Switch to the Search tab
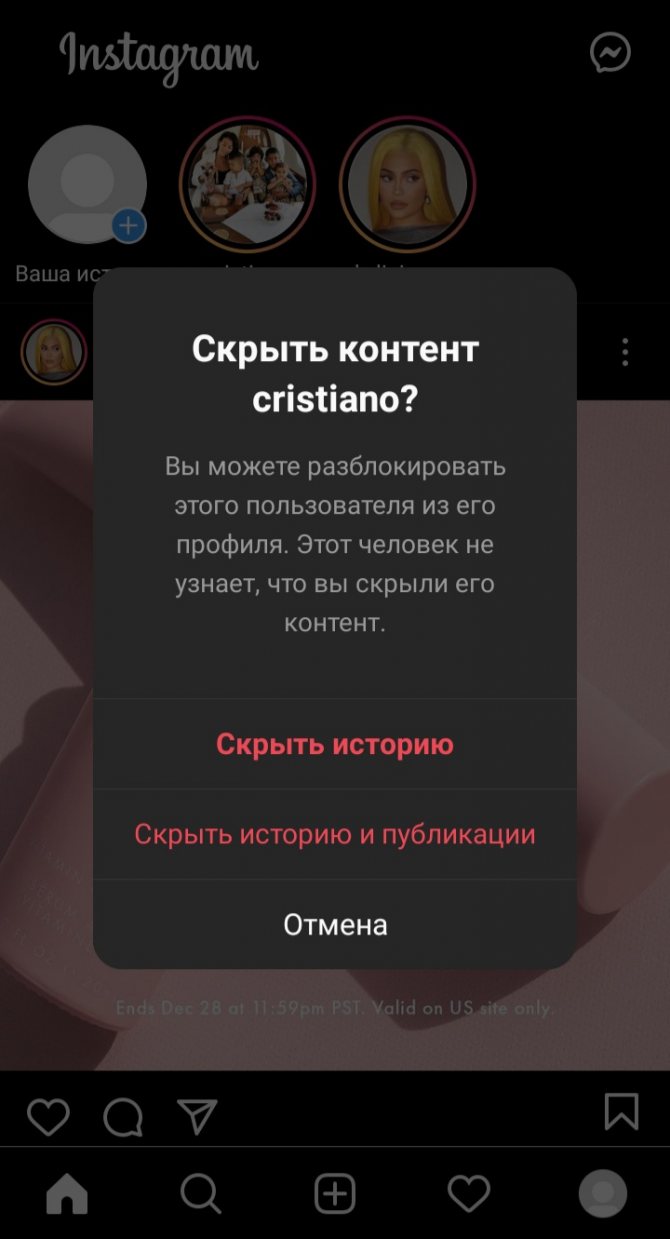This screenshot has height=1239, width=670. coord(200,1193)
